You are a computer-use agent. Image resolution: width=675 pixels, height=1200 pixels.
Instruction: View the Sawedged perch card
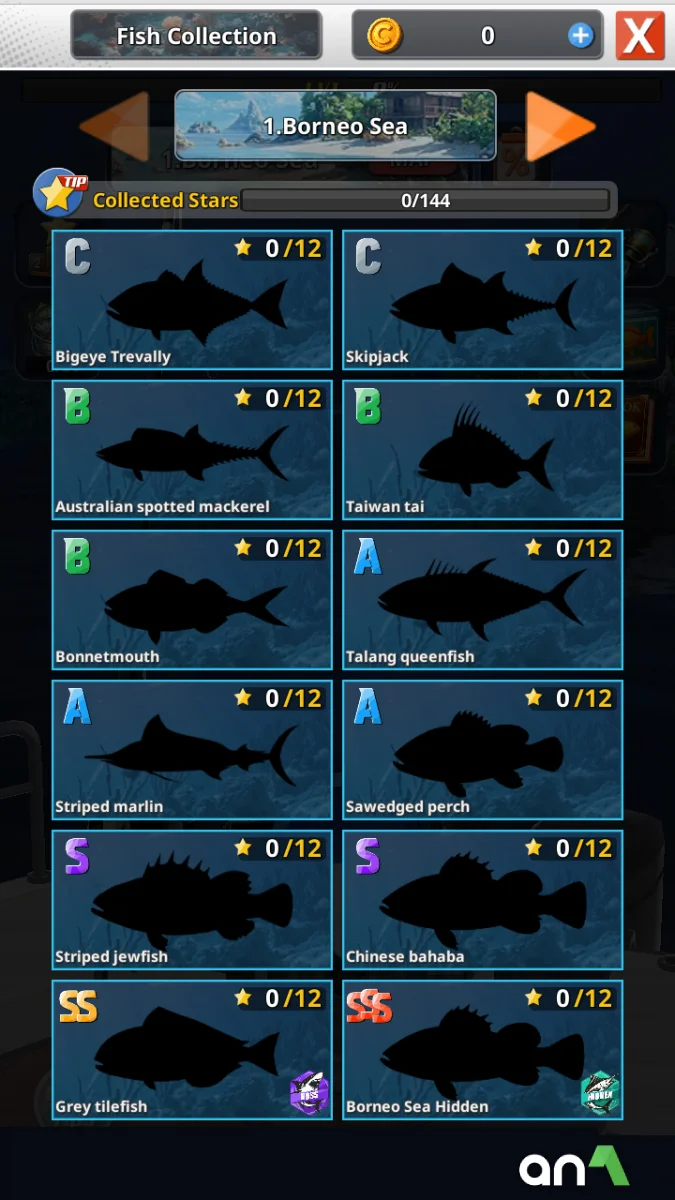tap(482, 750)
